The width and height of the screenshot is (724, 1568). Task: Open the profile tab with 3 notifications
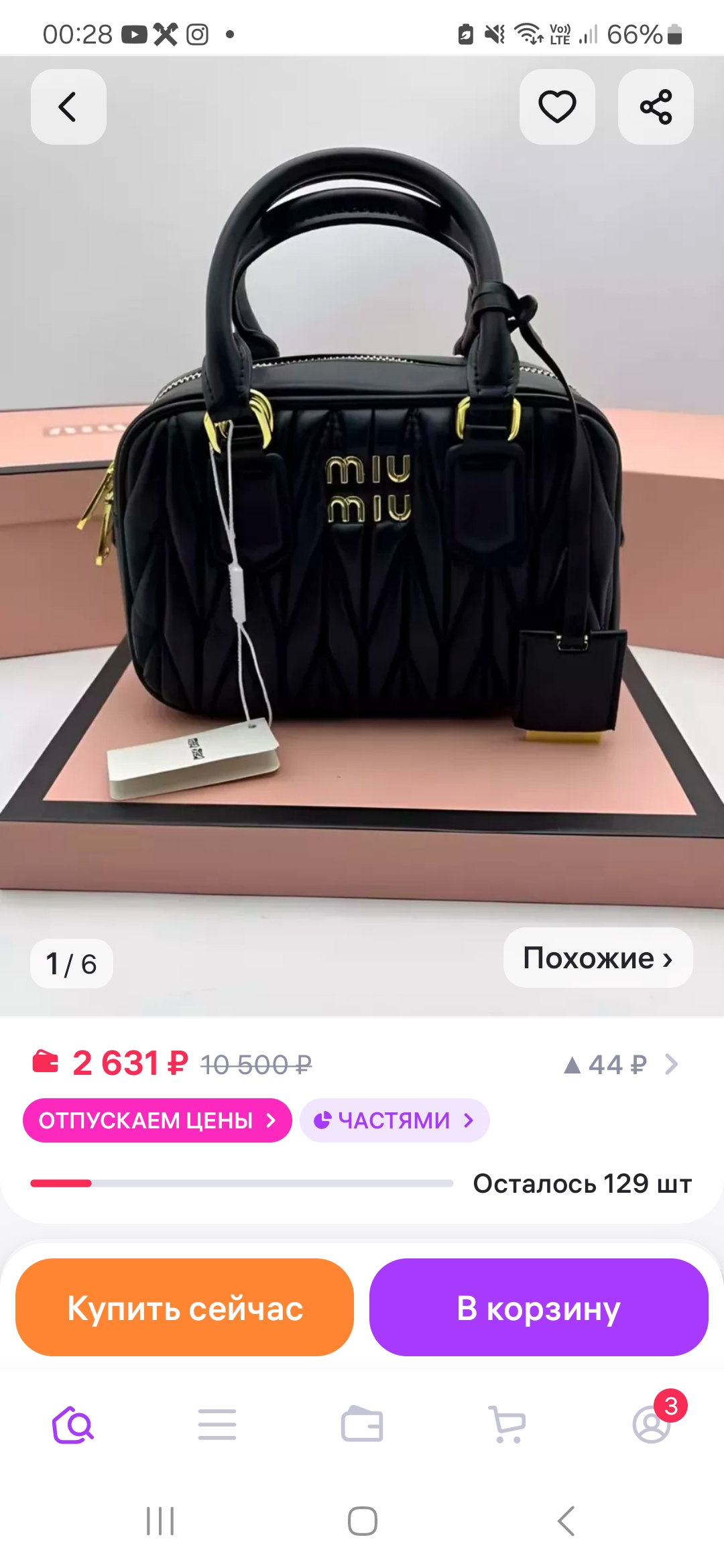point(653,1423)
